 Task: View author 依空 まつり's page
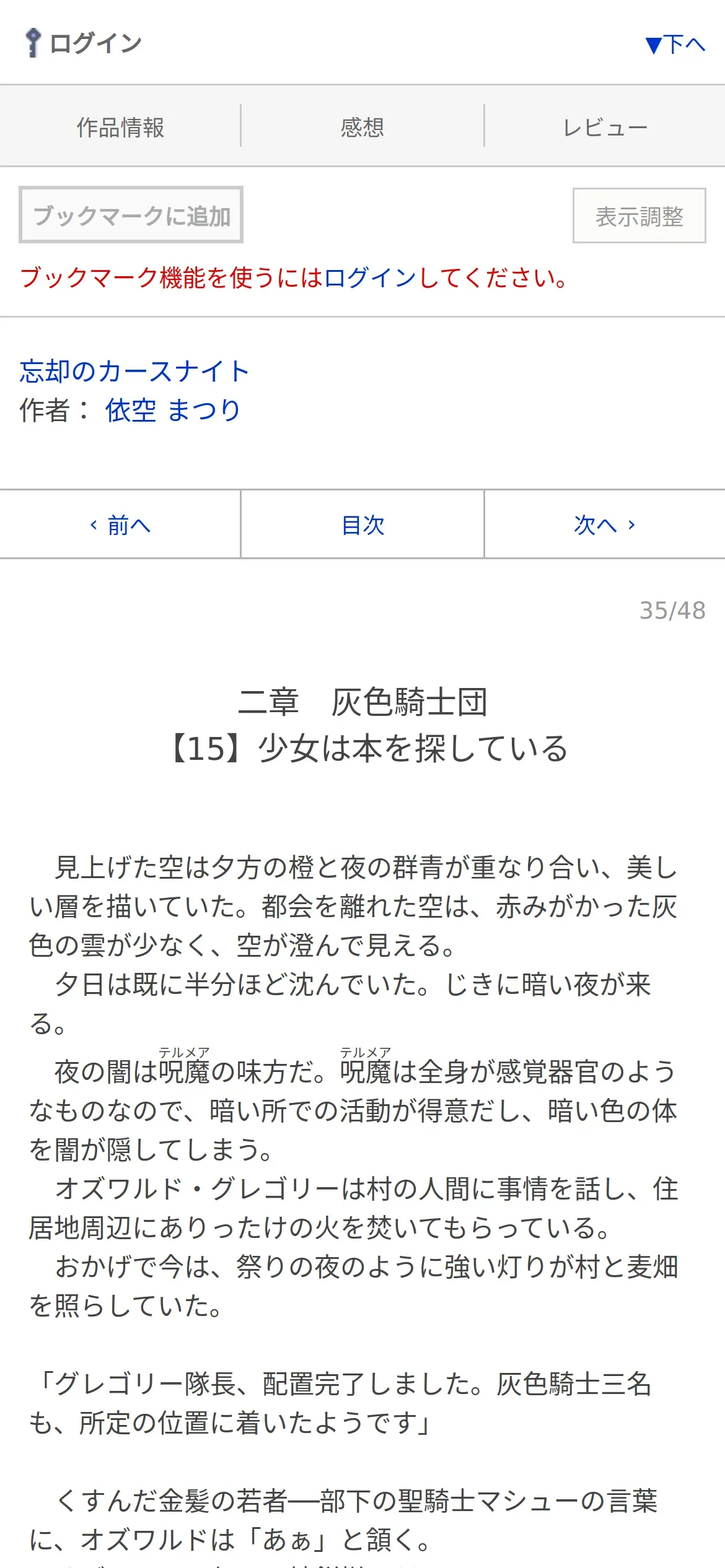tap(173, 409)
